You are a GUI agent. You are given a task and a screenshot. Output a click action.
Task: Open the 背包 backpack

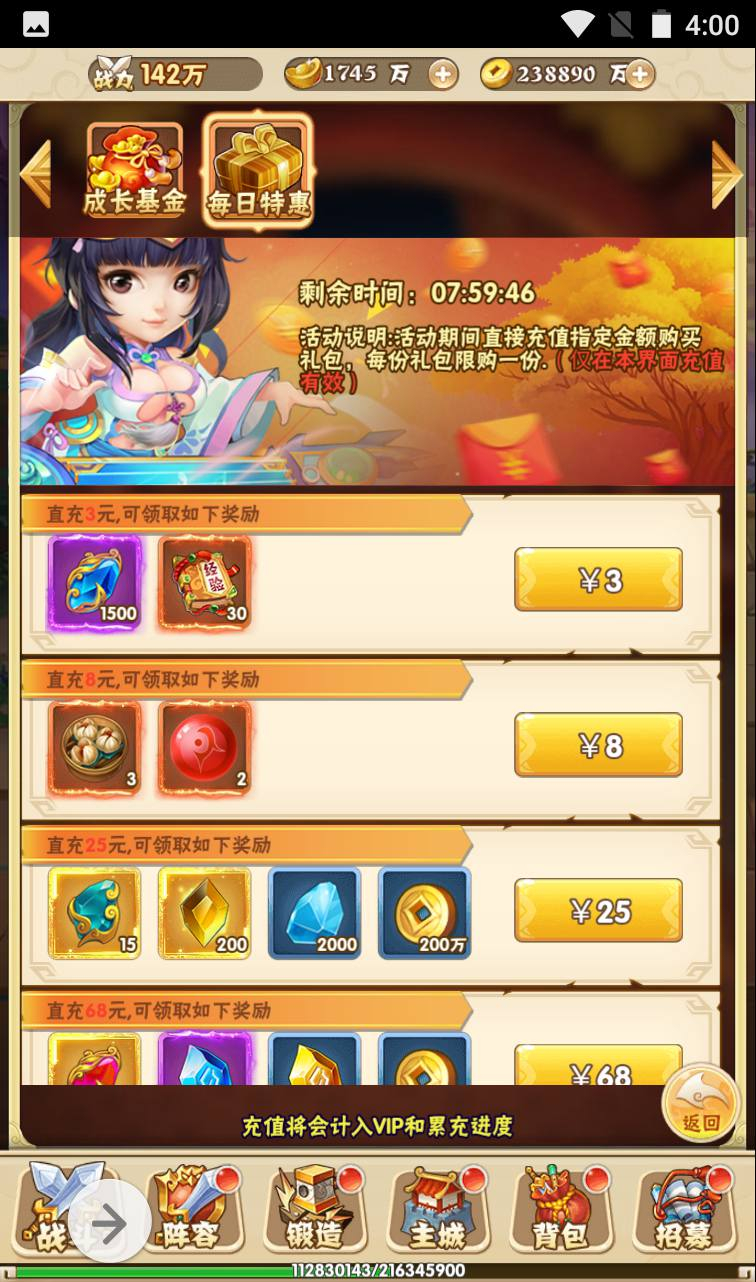tap(560, 1210)
